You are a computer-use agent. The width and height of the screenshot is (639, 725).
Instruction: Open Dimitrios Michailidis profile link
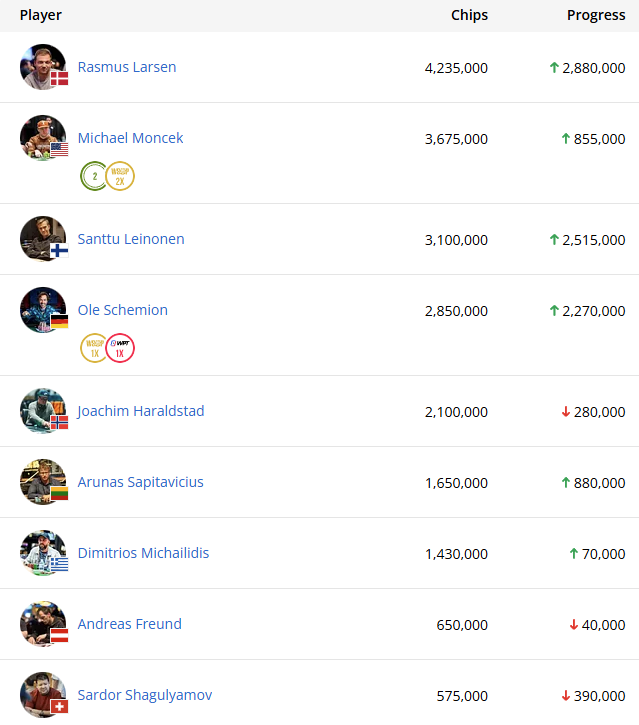pos(143,553)
